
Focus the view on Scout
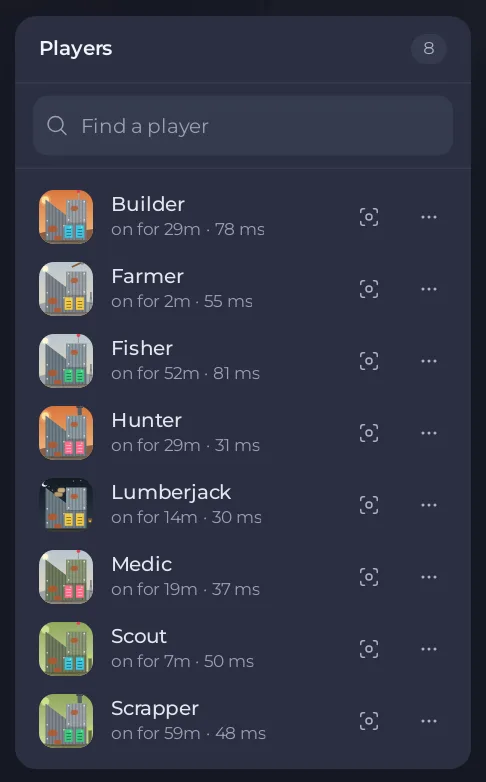pos(369,649)
